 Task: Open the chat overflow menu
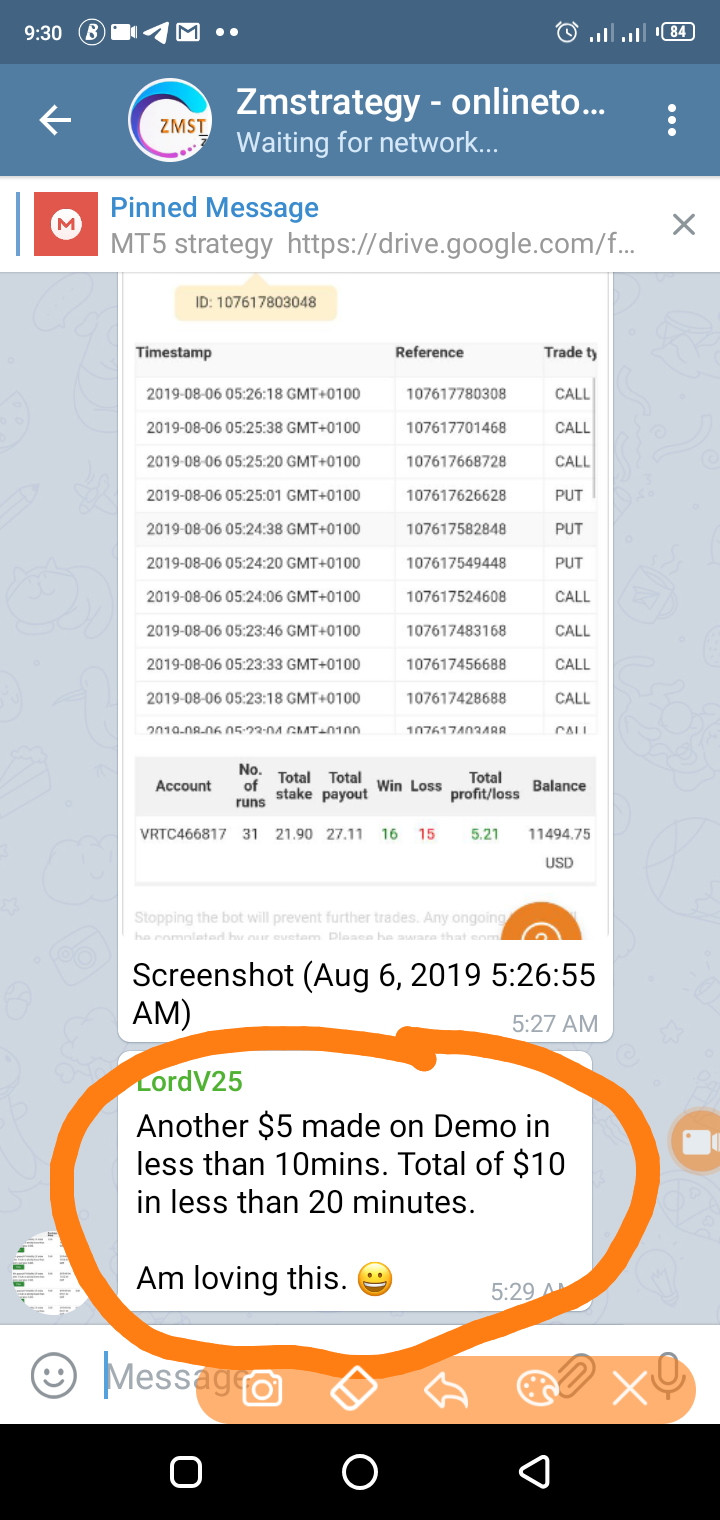tap(672, 121)
